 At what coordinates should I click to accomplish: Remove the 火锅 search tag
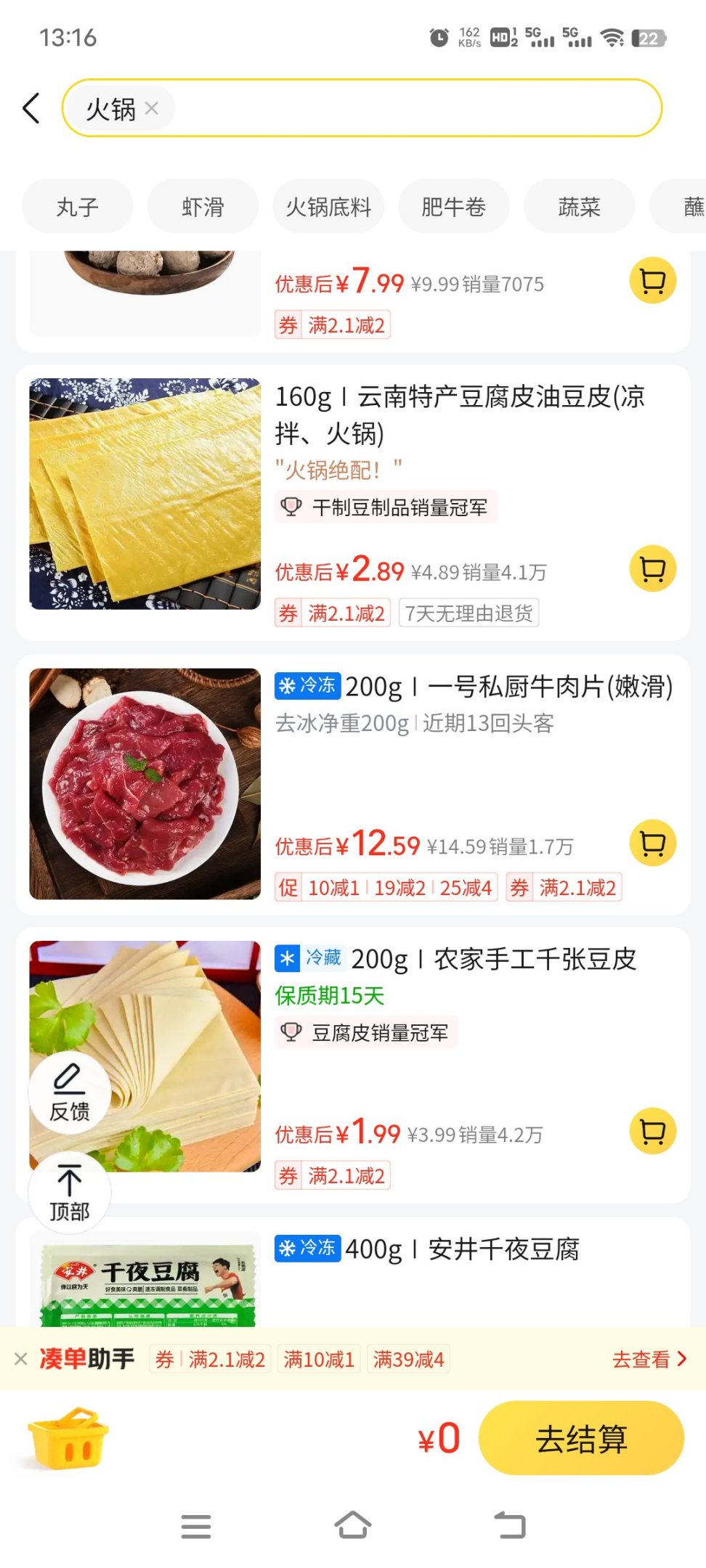coord(152,108)
